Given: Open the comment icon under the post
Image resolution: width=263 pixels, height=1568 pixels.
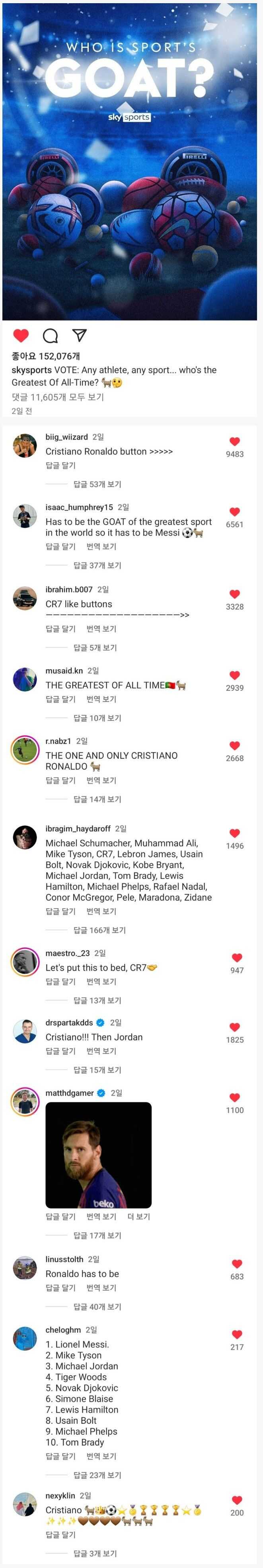Looking at the screenshot, I should 51,335.
